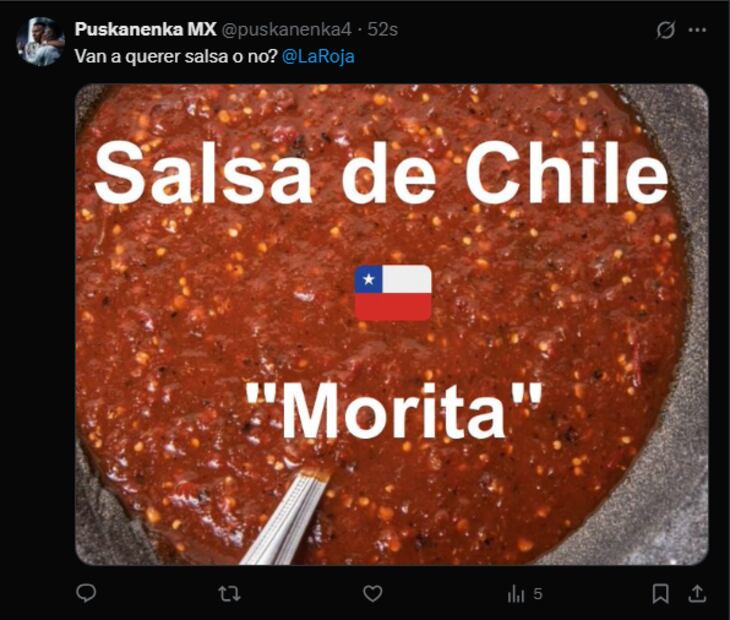Image resolution: width=730 pixels, height=620 pixels.
Task: Tap the Grok circle icon on tweet
Action: [665, 30]
